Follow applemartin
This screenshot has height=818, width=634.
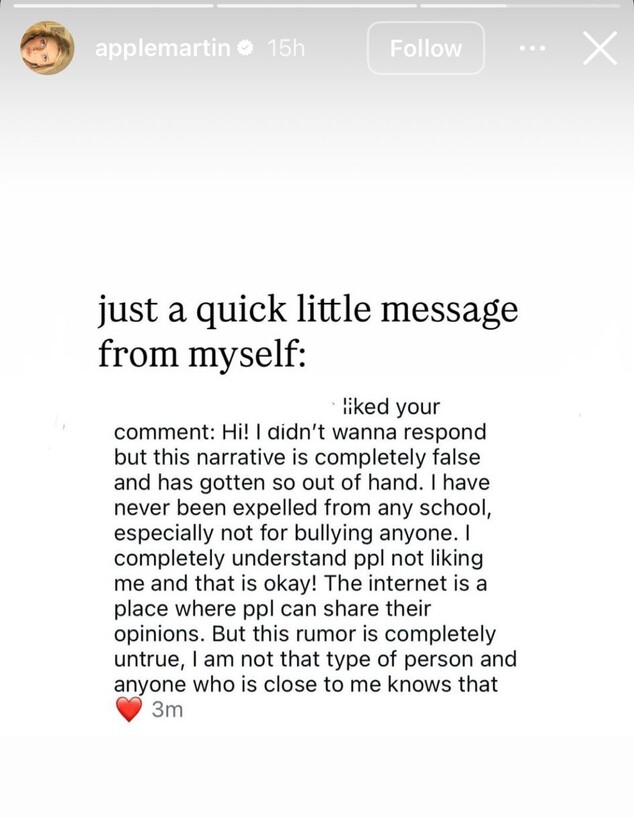[x=426, y=48]
